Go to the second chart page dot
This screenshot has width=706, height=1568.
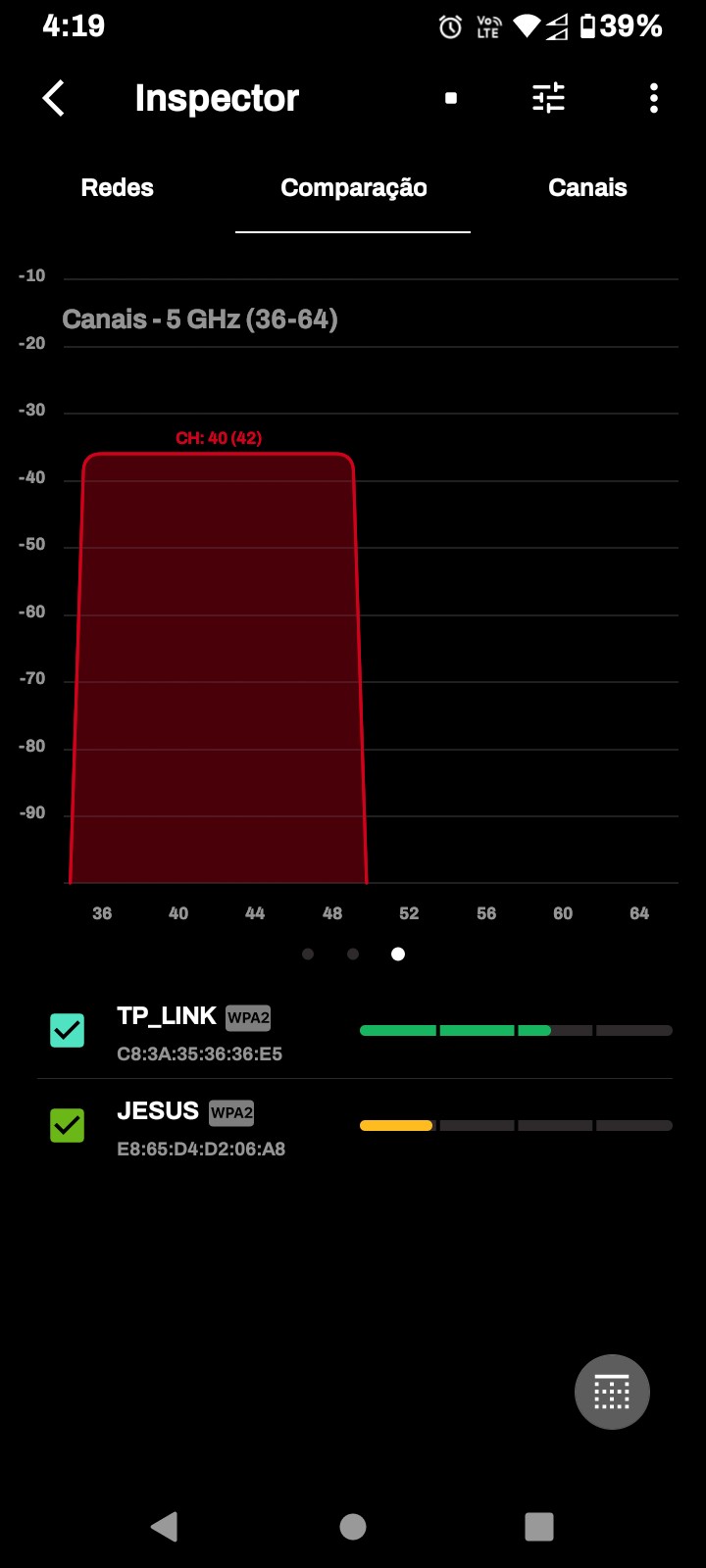pos(353,955)
